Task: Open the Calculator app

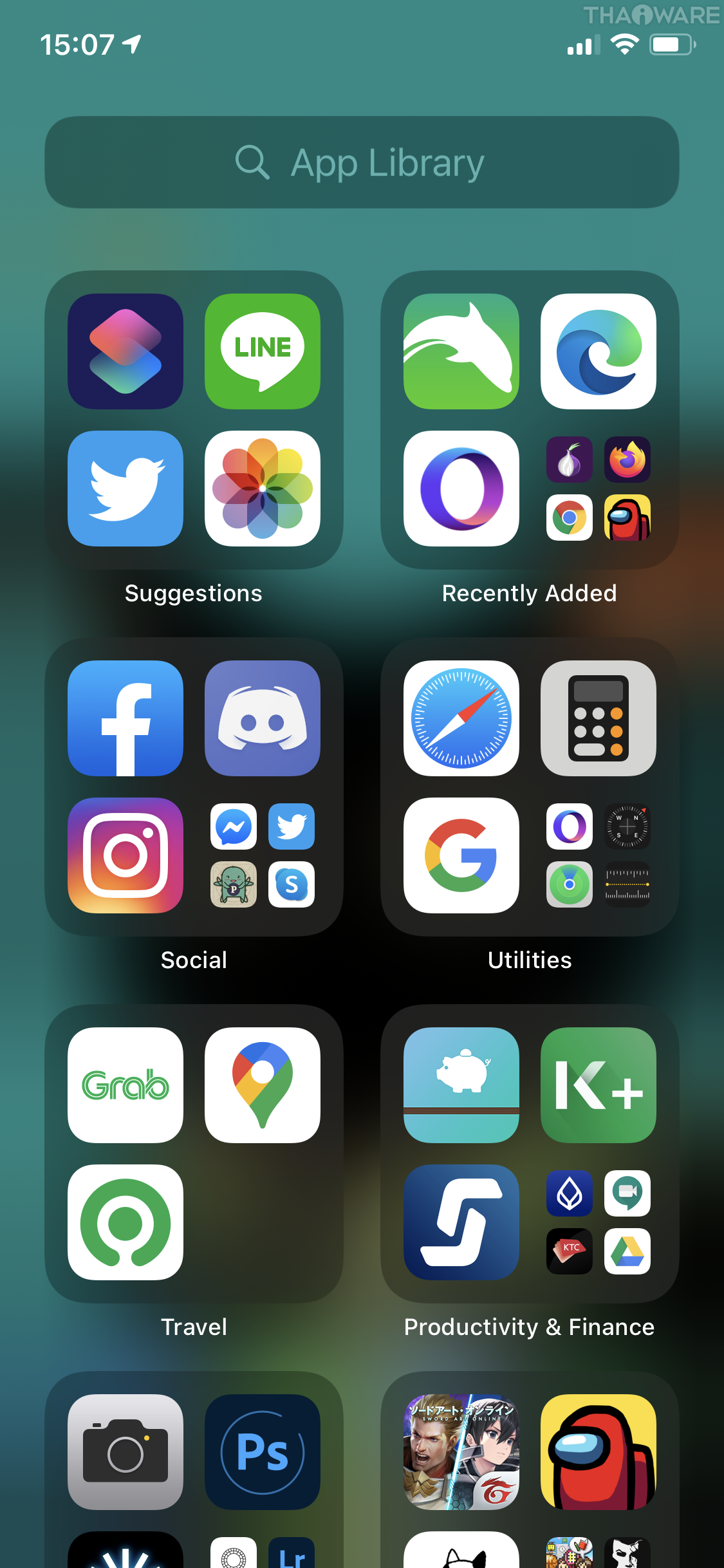Action: click(x=599, y=718)
